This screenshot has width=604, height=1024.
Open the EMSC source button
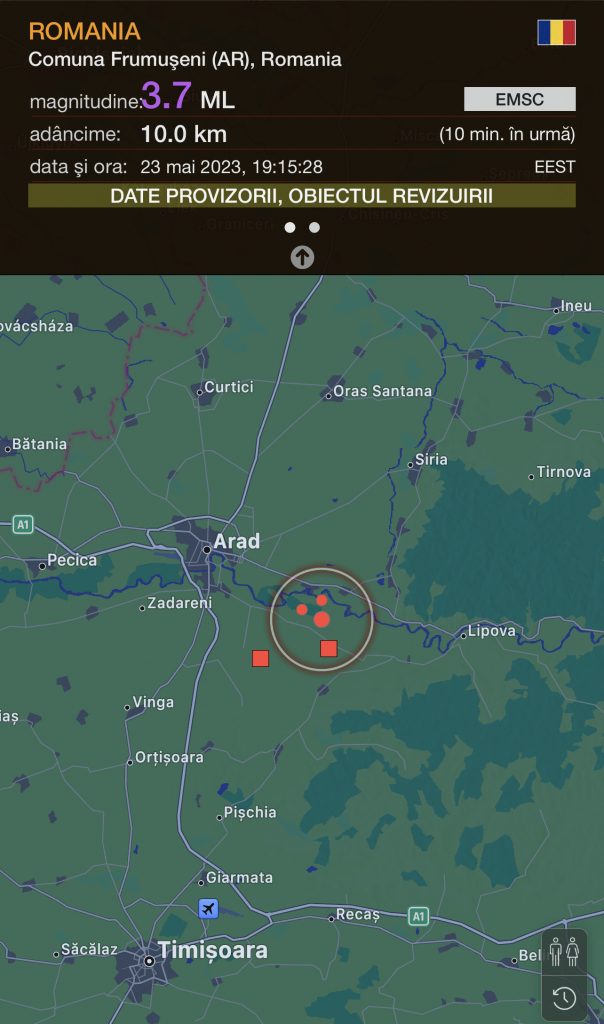pos(519,99)
